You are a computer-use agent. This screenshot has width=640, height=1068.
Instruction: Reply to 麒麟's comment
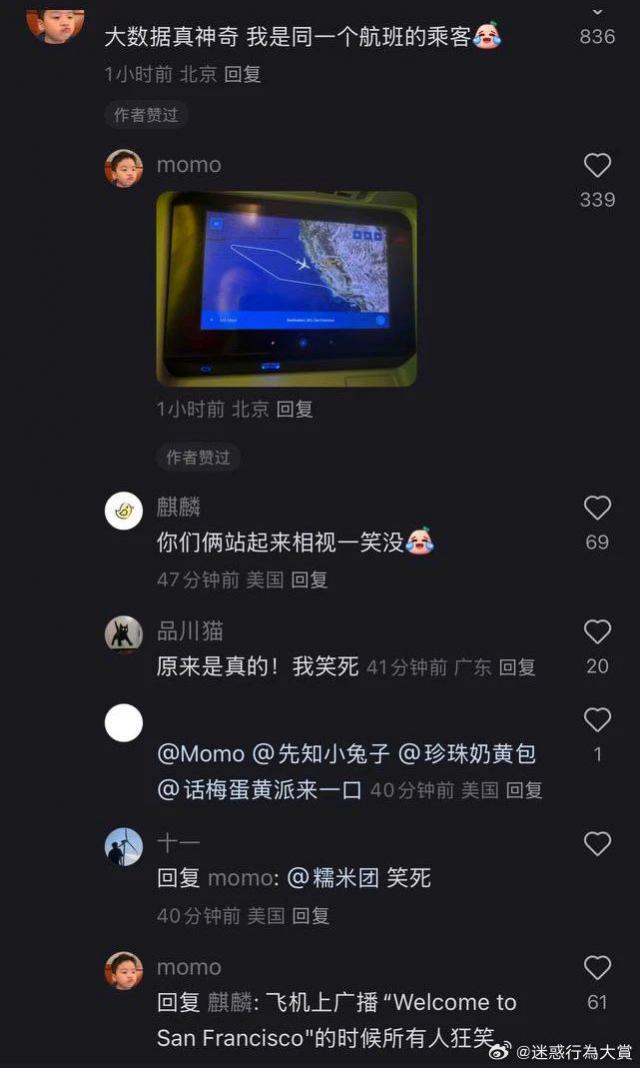click(309, 580)
